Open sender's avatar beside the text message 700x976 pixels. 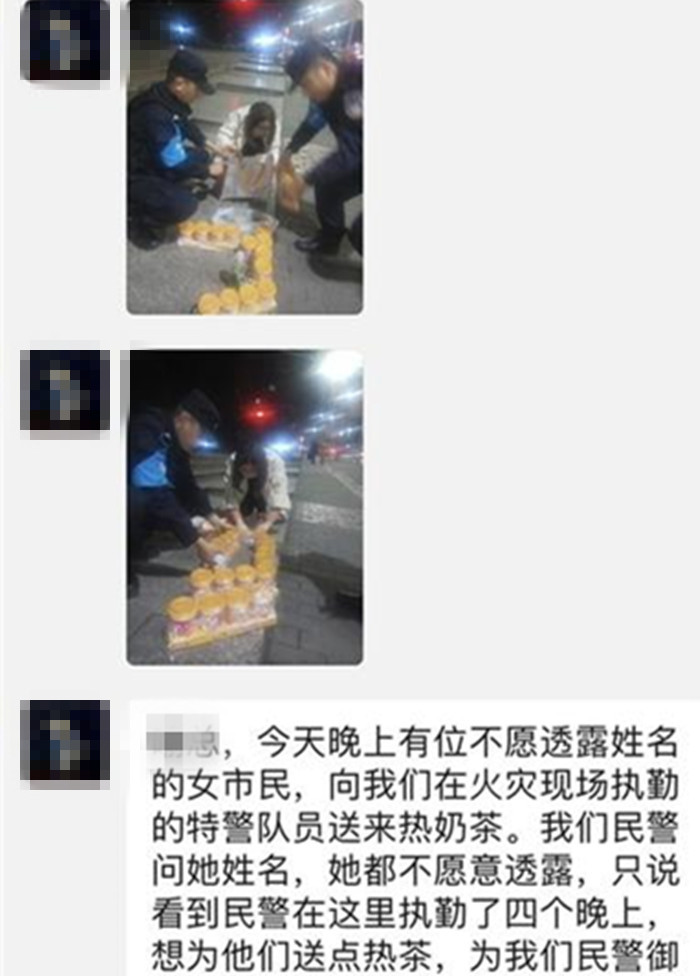65,744
